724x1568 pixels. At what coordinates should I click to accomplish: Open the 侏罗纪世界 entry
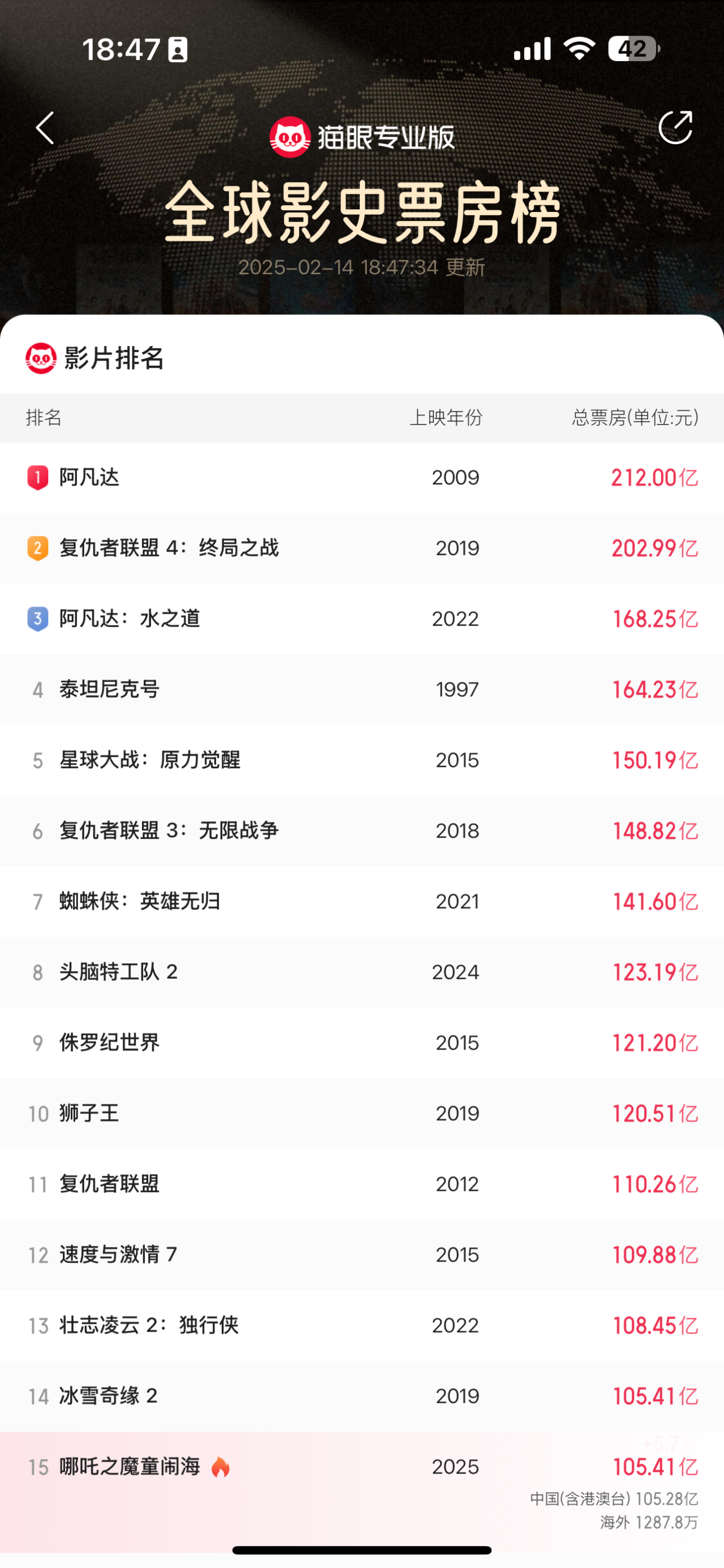coord(361,1042)
